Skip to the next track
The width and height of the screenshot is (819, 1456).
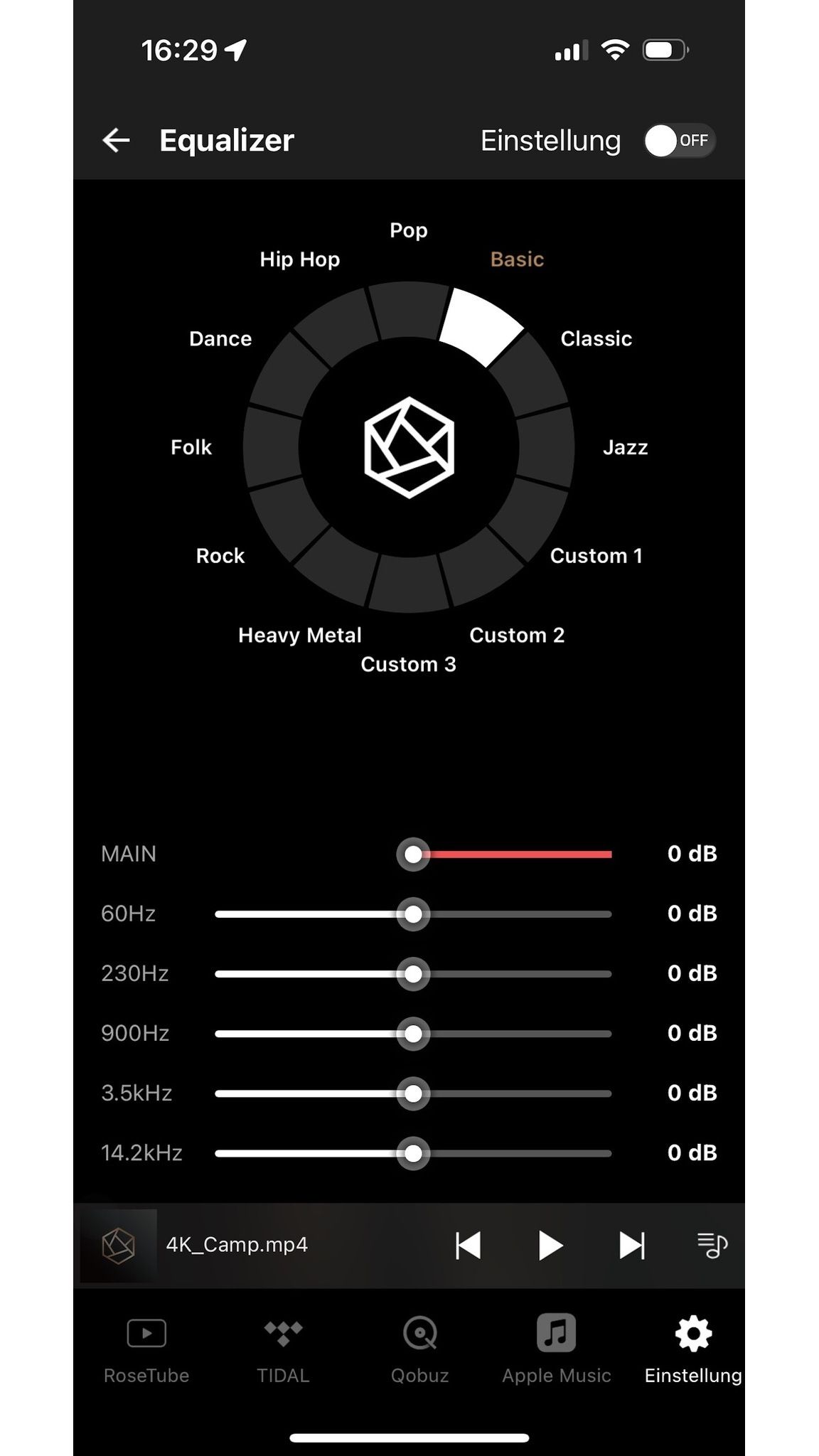tap(631, 1246)
